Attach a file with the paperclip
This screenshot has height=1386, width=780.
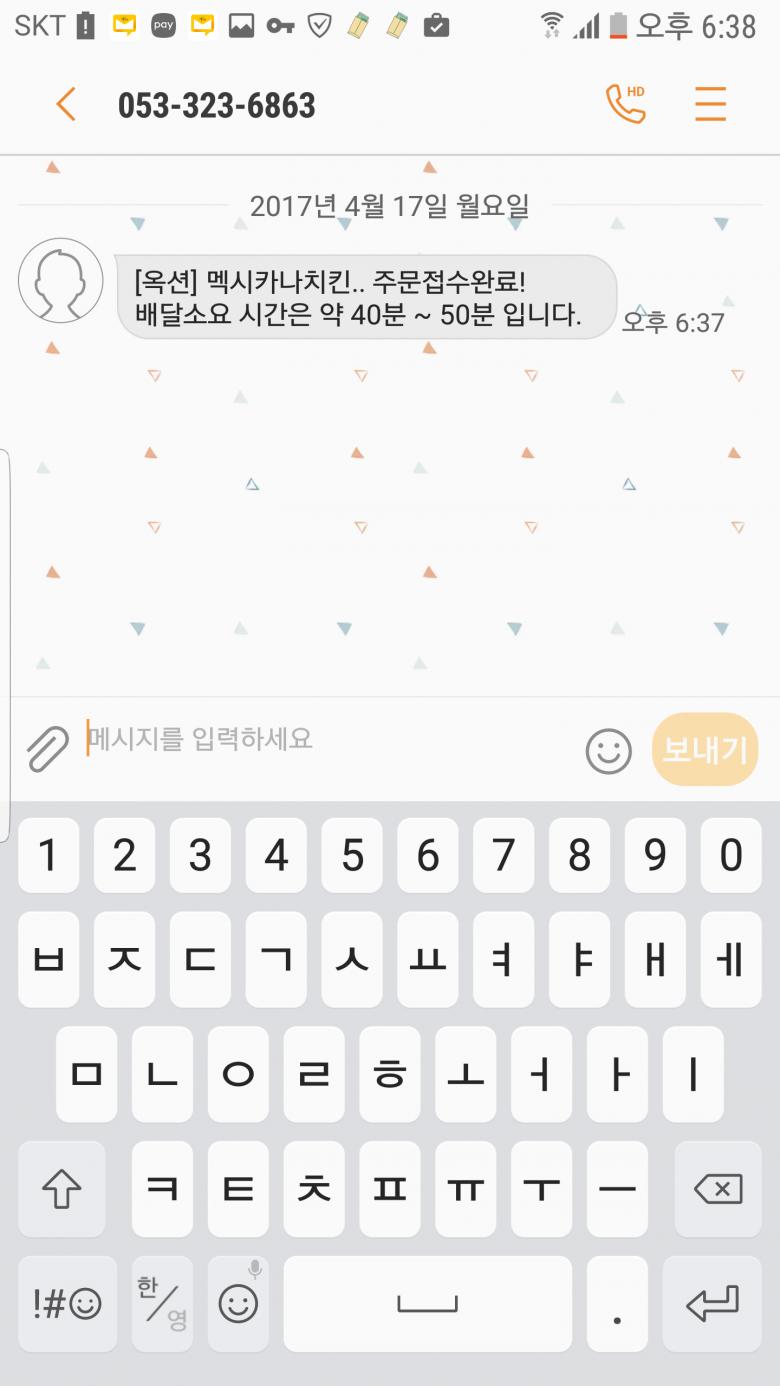click(x=46, y=748)
